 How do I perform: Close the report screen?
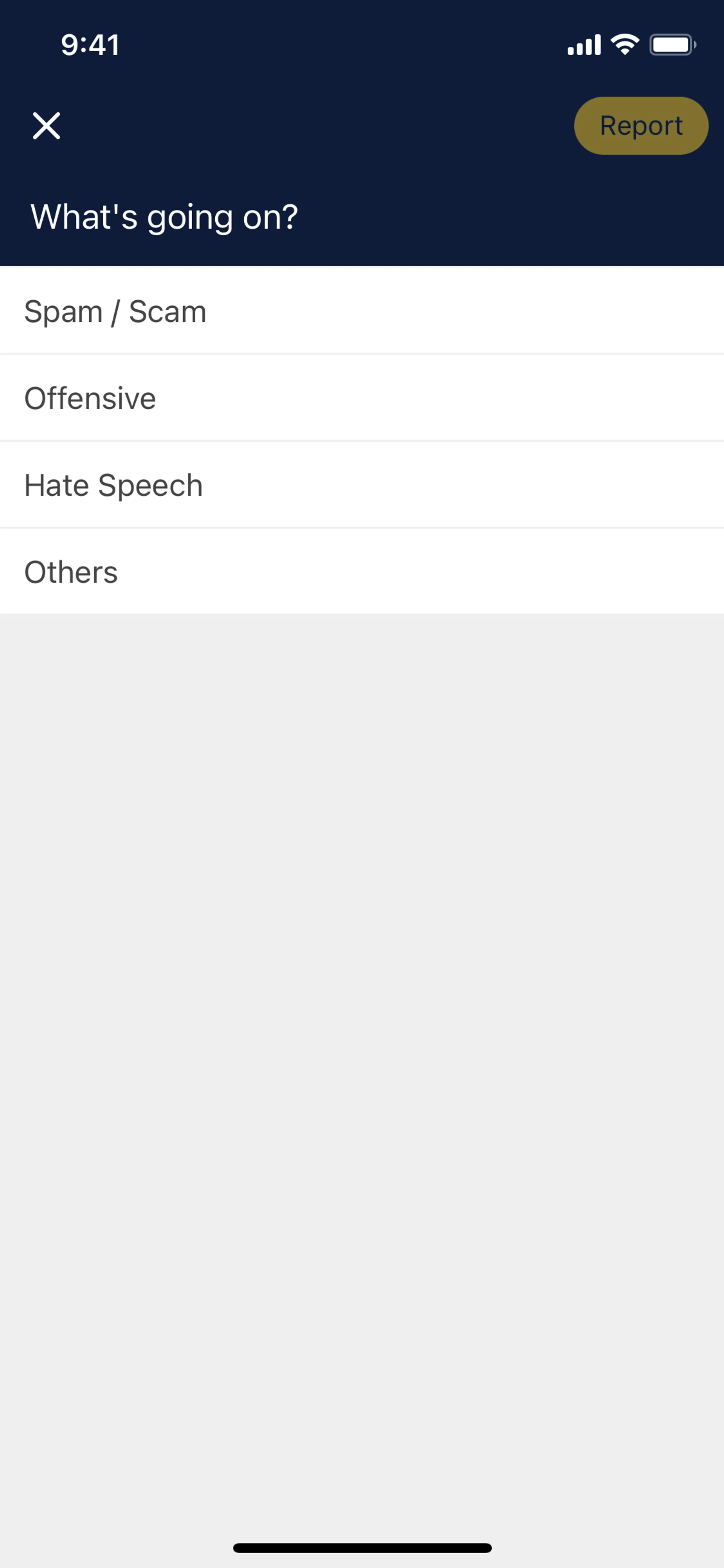tap(46, 126)
